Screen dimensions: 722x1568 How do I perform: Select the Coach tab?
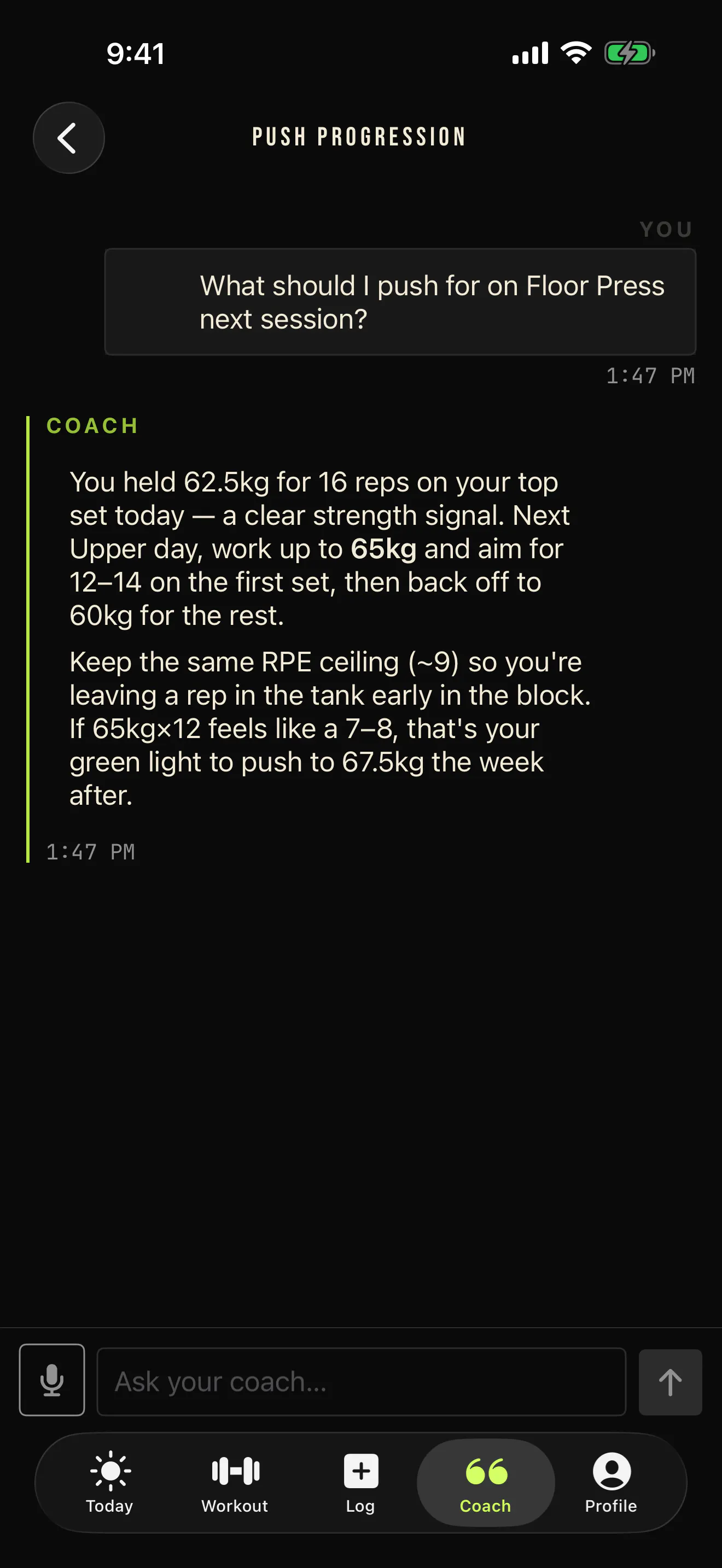coord(486,1483)
